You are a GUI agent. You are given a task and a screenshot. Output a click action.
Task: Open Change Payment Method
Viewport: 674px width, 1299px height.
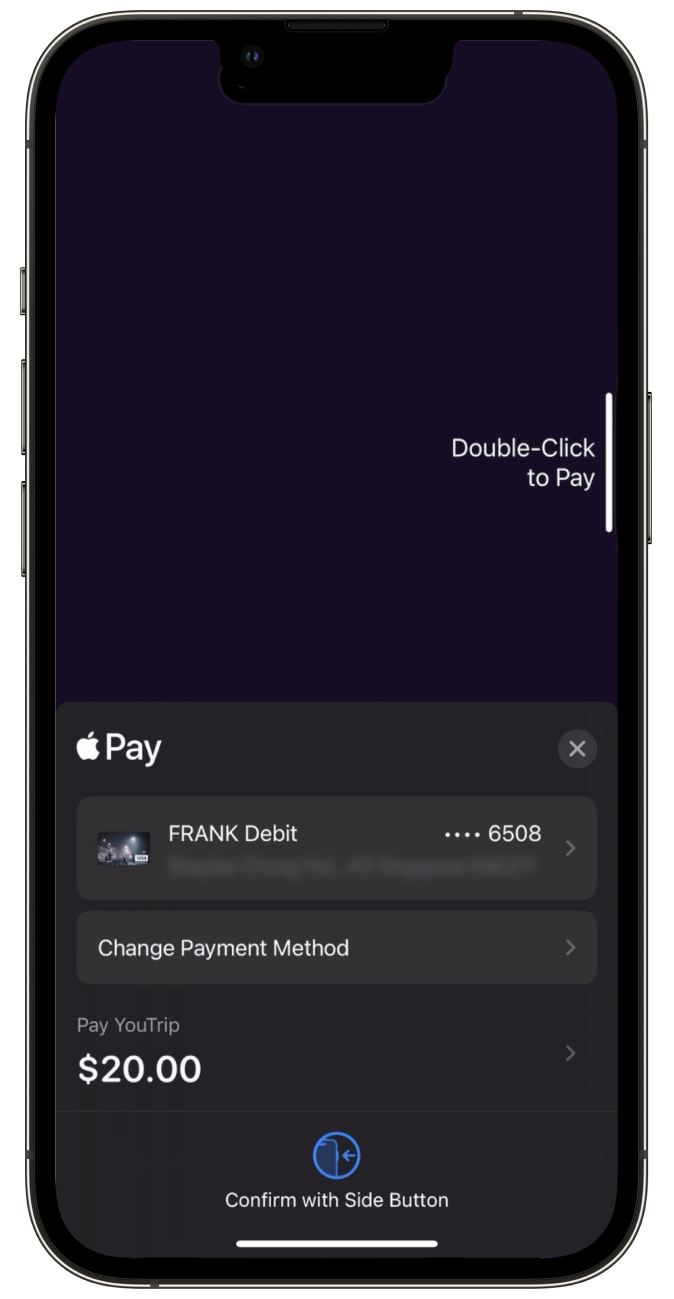tap(336, 947)
